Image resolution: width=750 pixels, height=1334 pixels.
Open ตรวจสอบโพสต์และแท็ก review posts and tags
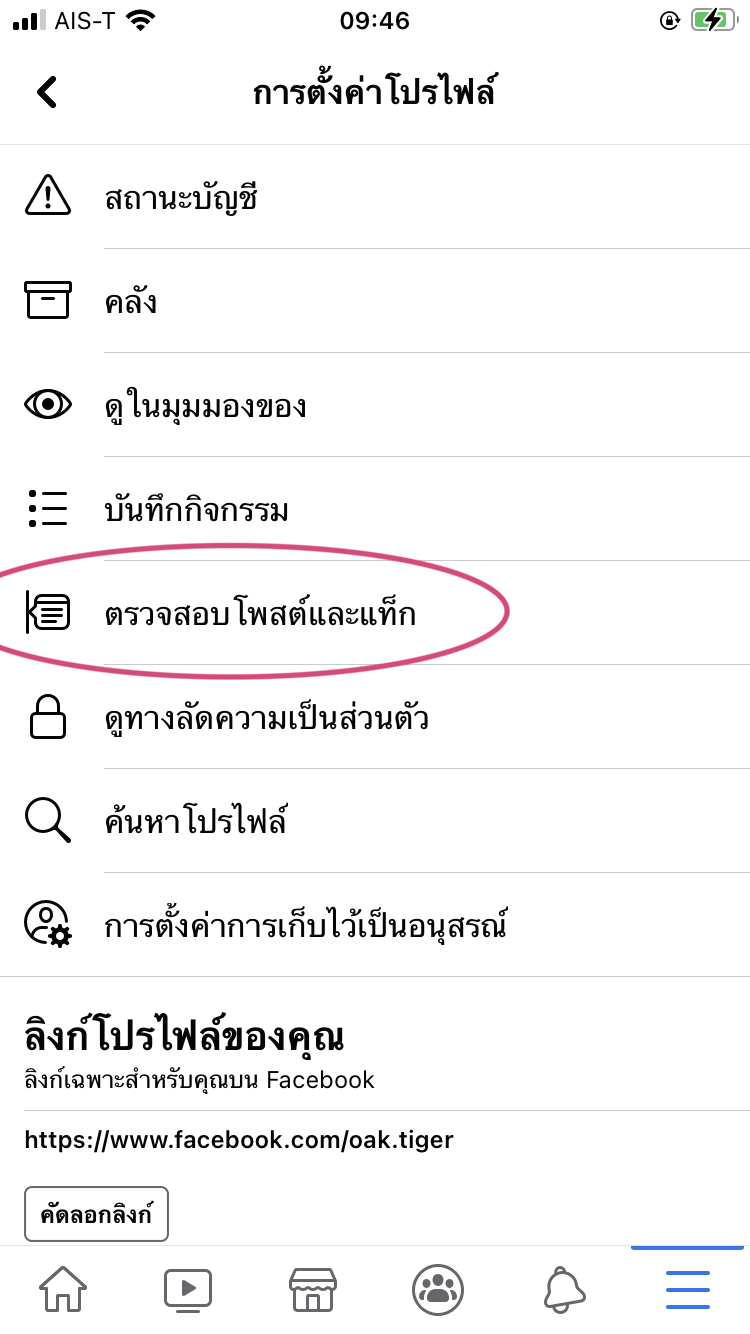375,613
